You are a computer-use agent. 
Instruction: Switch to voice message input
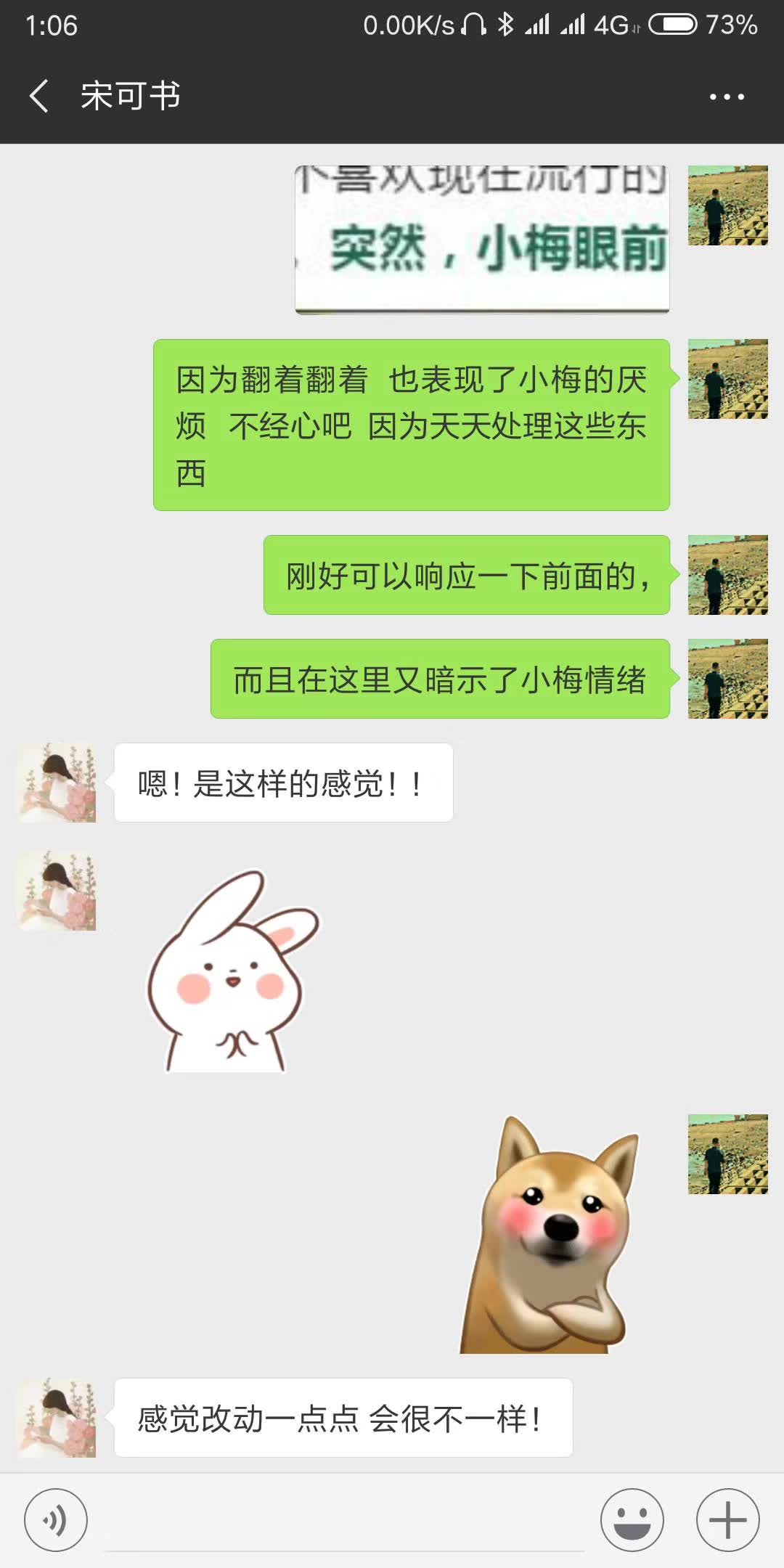tap(56, 1520)
